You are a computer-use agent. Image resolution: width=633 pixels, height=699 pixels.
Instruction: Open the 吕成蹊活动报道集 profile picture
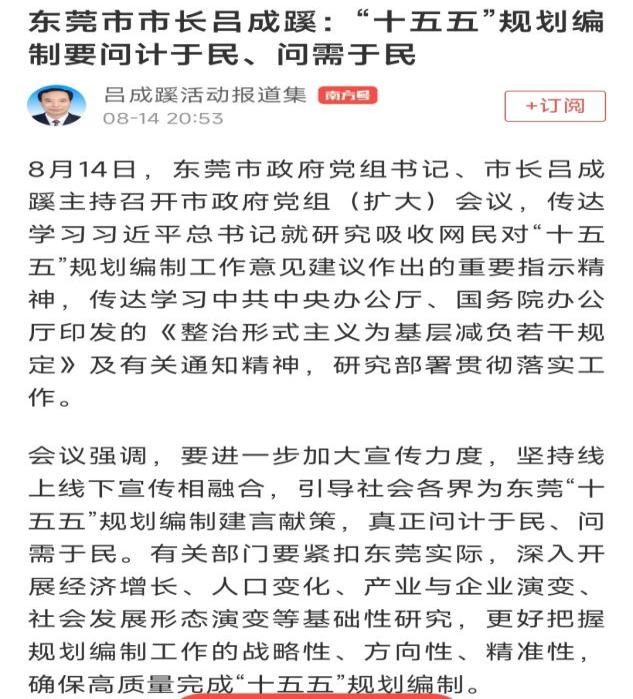[56, 106]
